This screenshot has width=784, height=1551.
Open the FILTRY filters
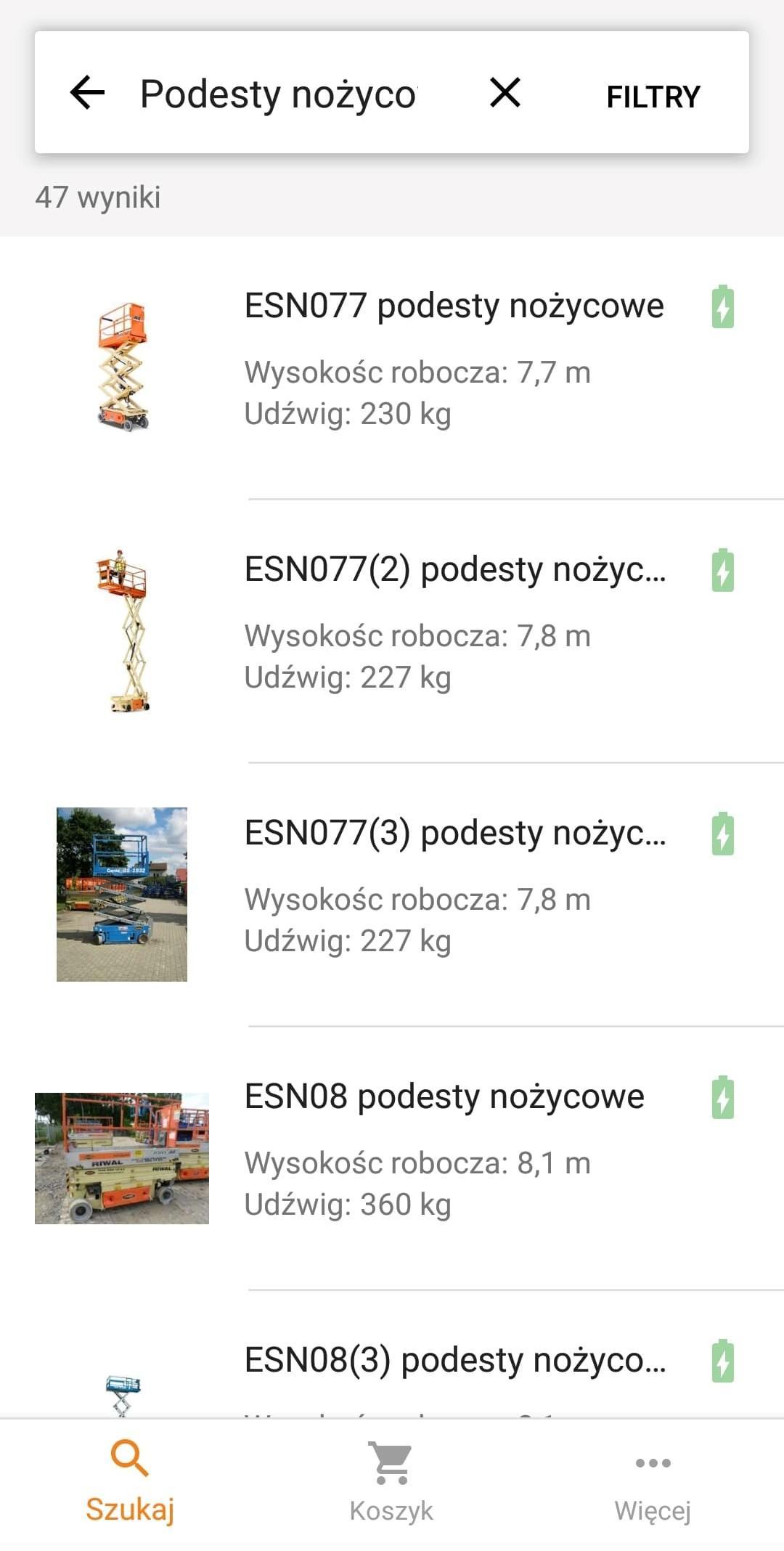point(653,97)
